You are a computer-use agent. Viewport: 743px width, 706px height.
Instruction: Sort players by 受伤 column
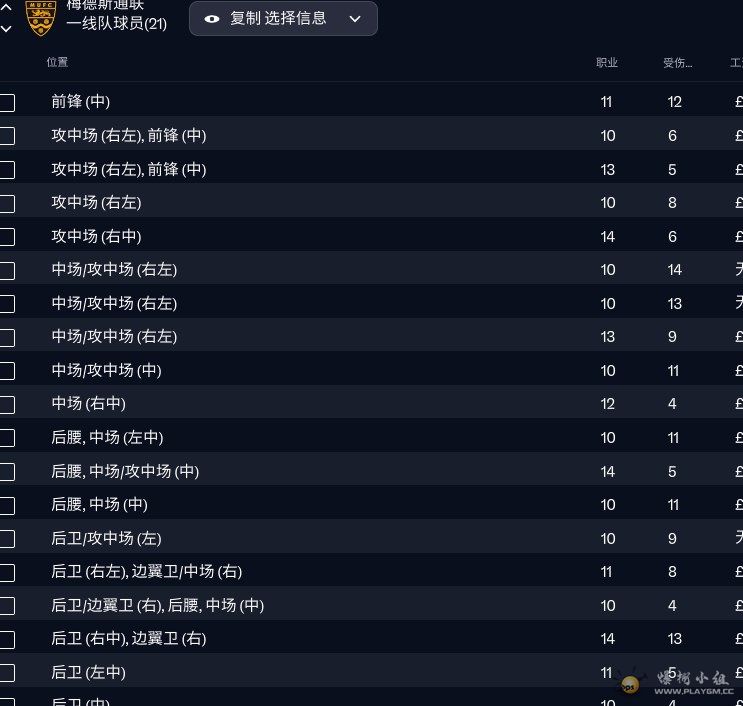coord(677,62)
